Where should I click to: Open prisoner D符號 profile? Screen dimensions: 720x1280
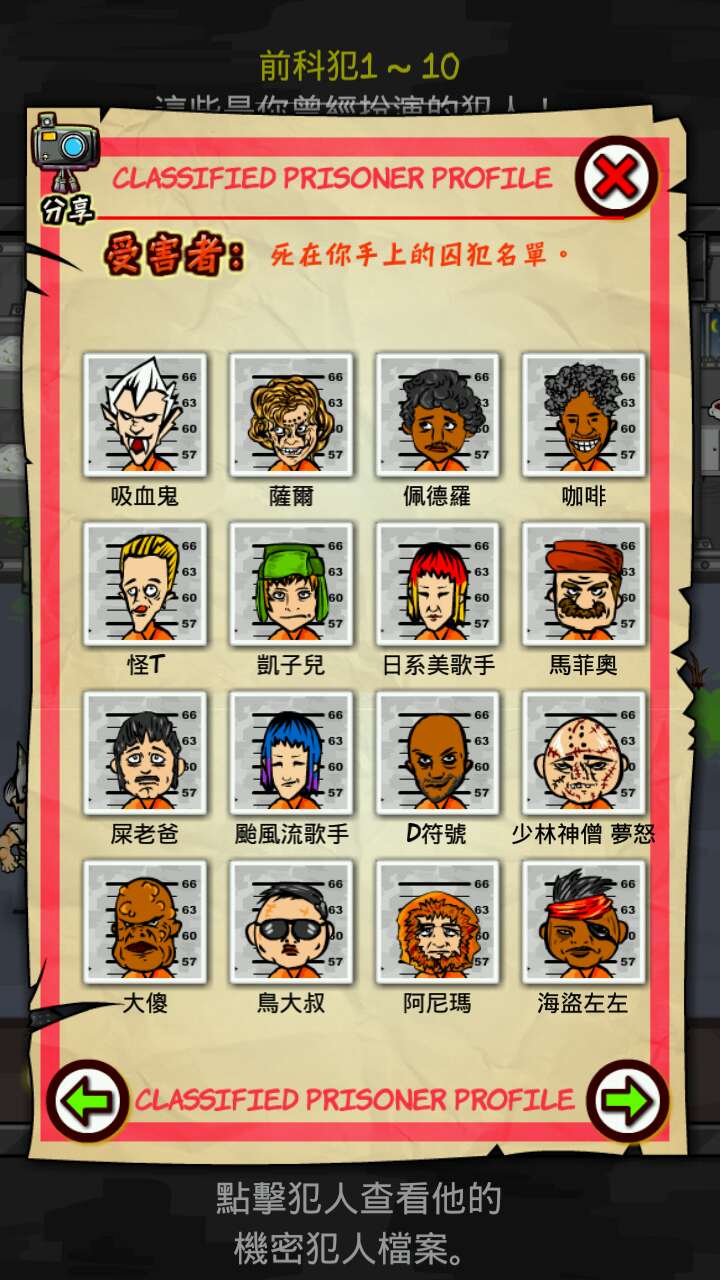(x=437, y=752)
